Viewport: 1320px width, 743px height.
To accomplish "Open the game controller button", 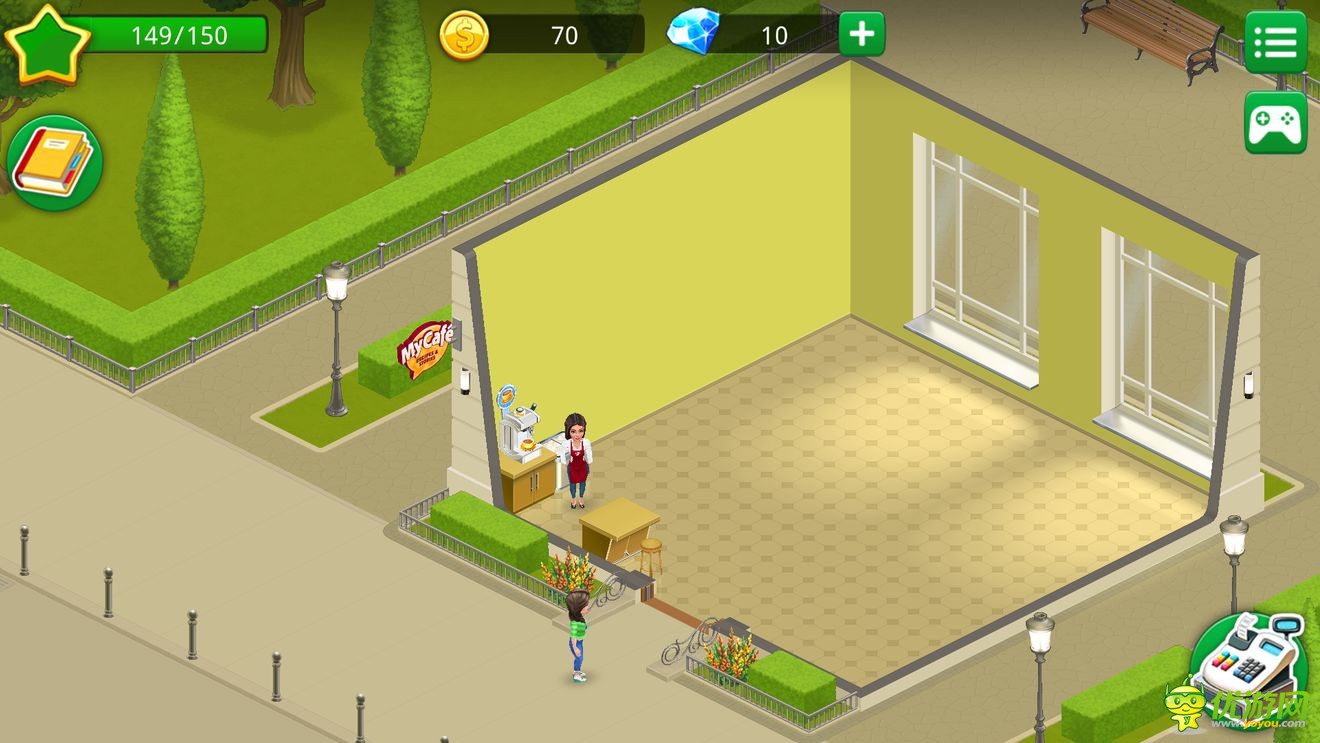I will point(1275,122).
